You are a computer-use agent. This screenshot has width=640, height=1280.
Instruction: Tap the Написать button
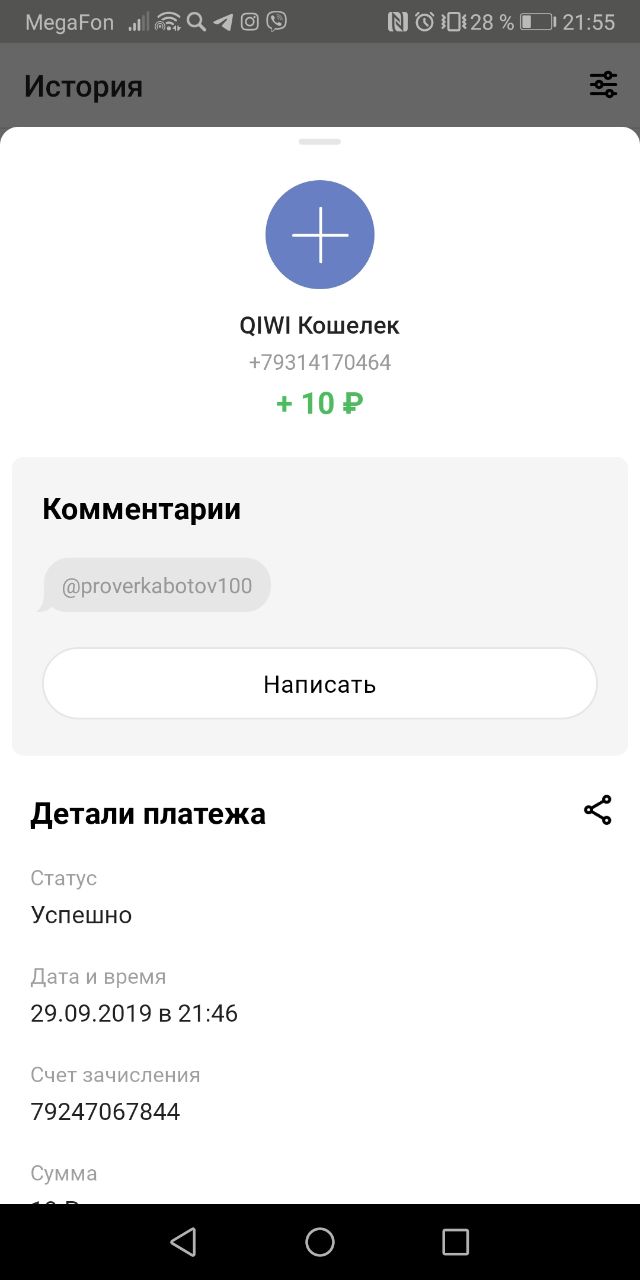tap(320, 684)
